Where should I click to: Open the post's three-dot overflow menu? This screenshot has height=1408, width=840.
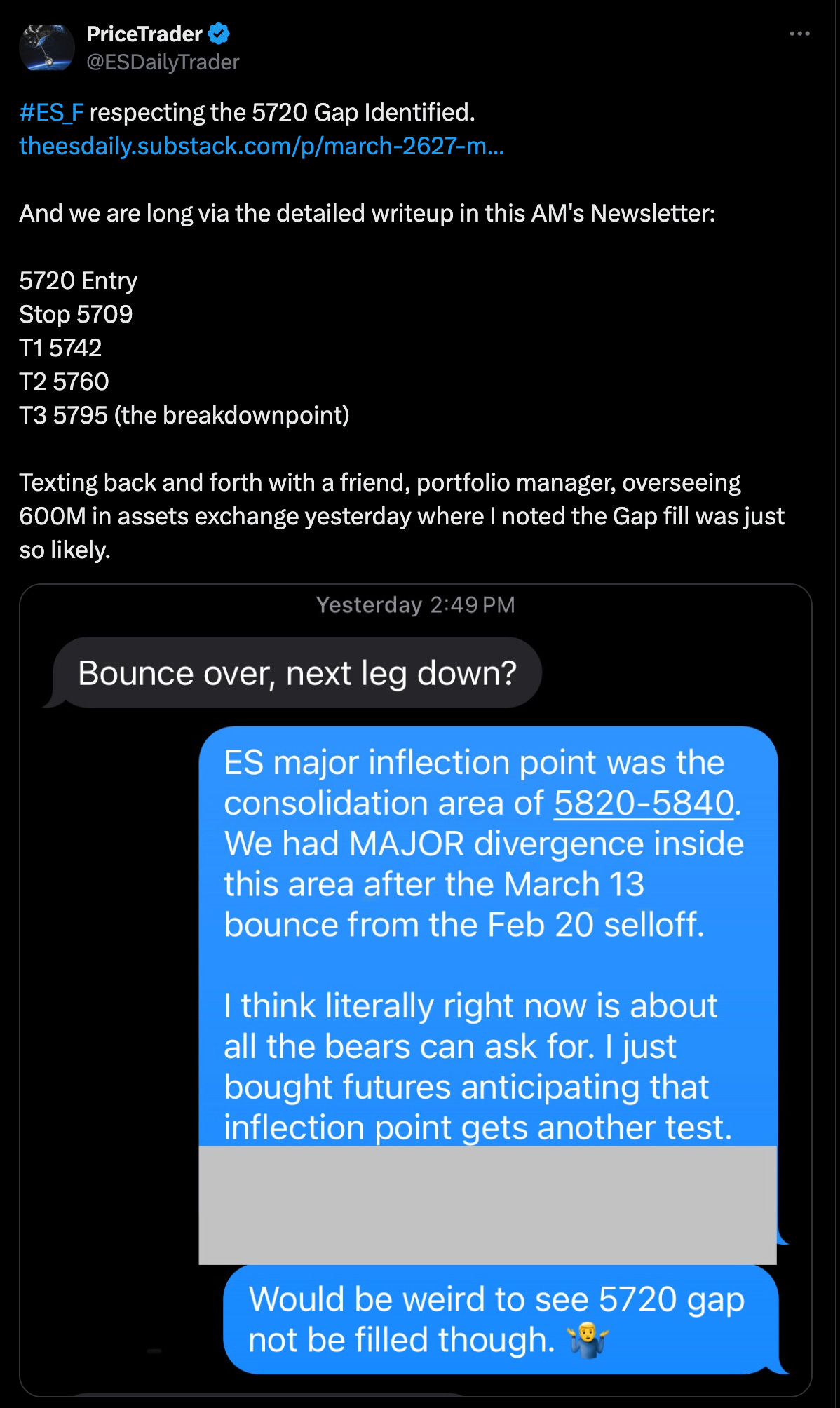tap(799, 34)
